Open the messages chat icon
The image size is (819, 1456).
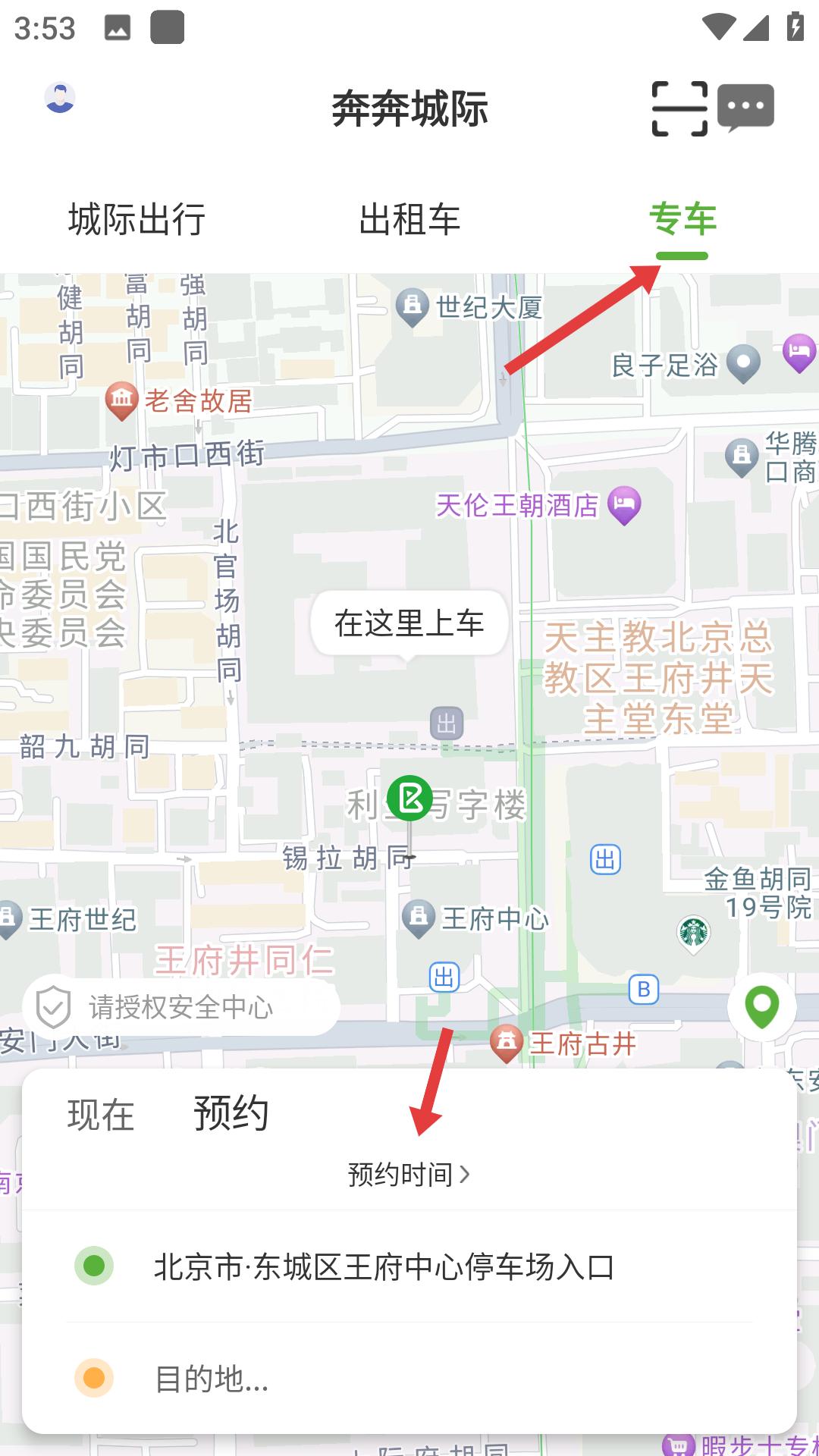point(747,106)
